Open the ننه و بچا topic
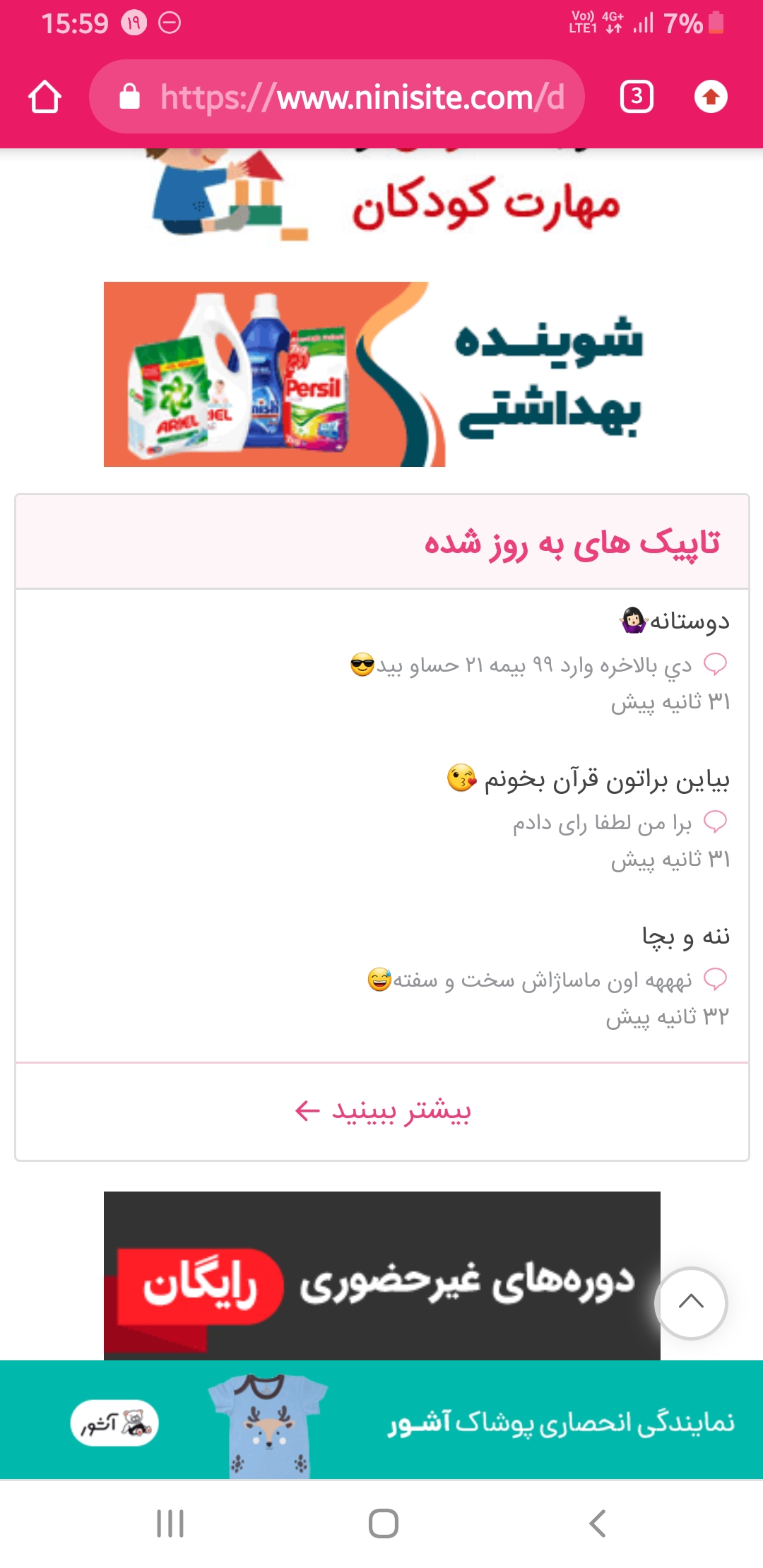763x1568 pixels. (x=685, y=937)
